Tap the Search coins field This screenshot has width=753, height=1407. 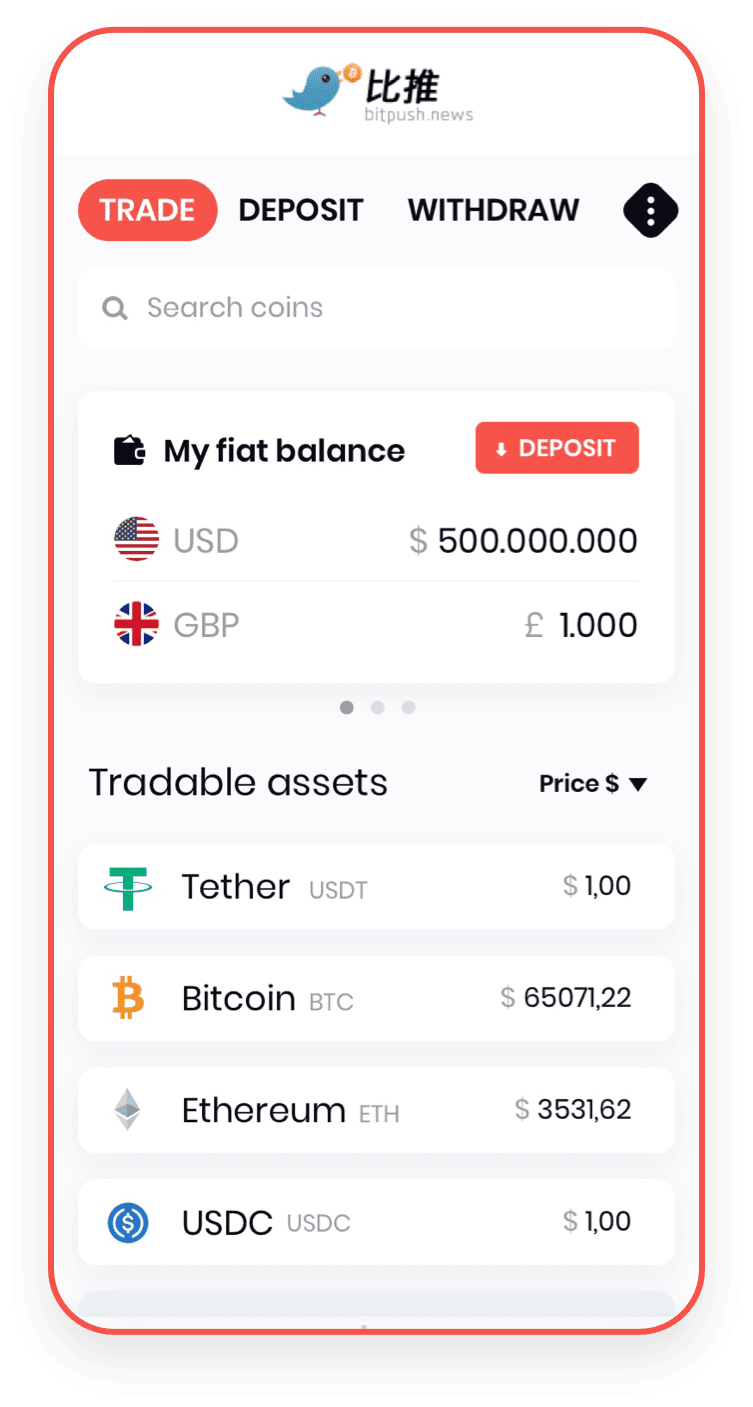pos(376,308)
